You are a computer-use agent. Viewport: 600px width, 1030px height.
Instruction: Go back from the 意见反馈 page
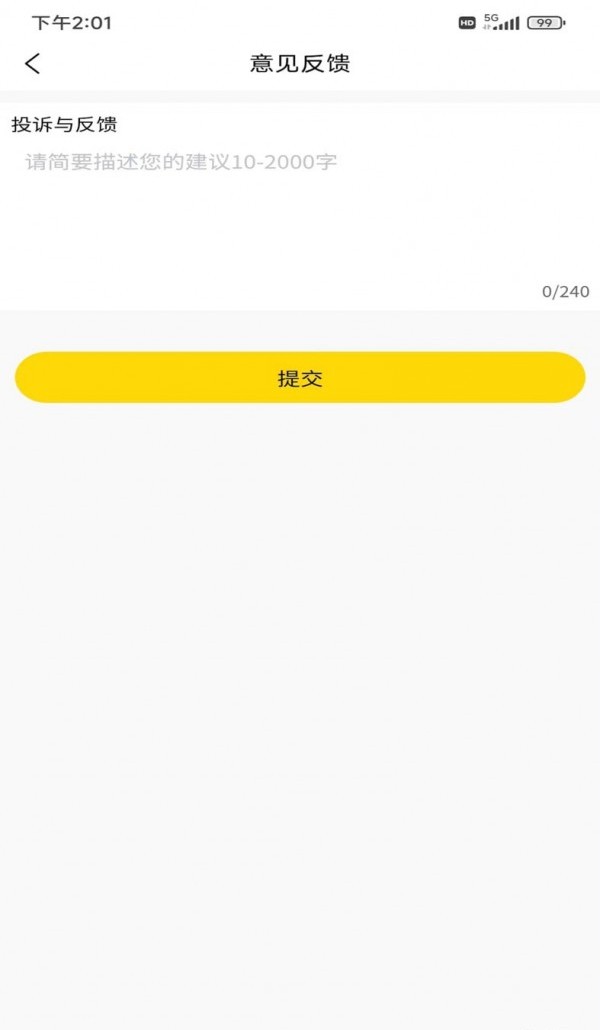pyautogui.click(x=33, y=64)
